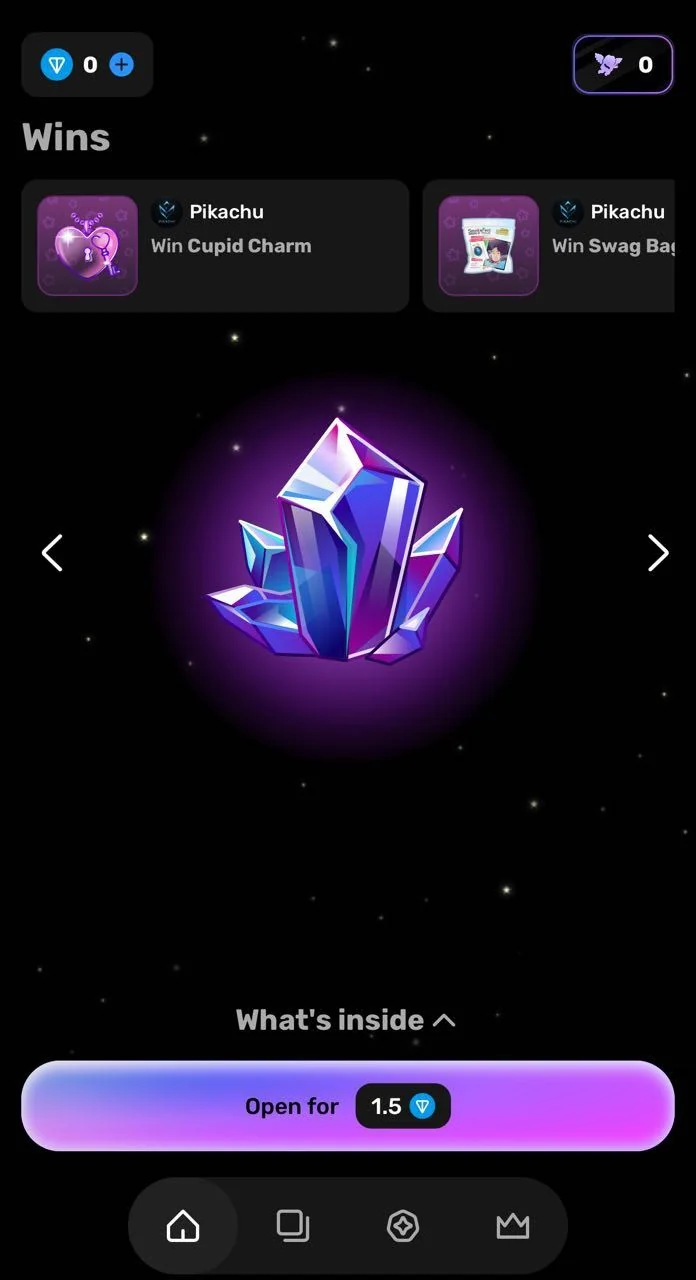Go to previous case with left arrow
The image size is (696, 1280).
click(52, 552)
